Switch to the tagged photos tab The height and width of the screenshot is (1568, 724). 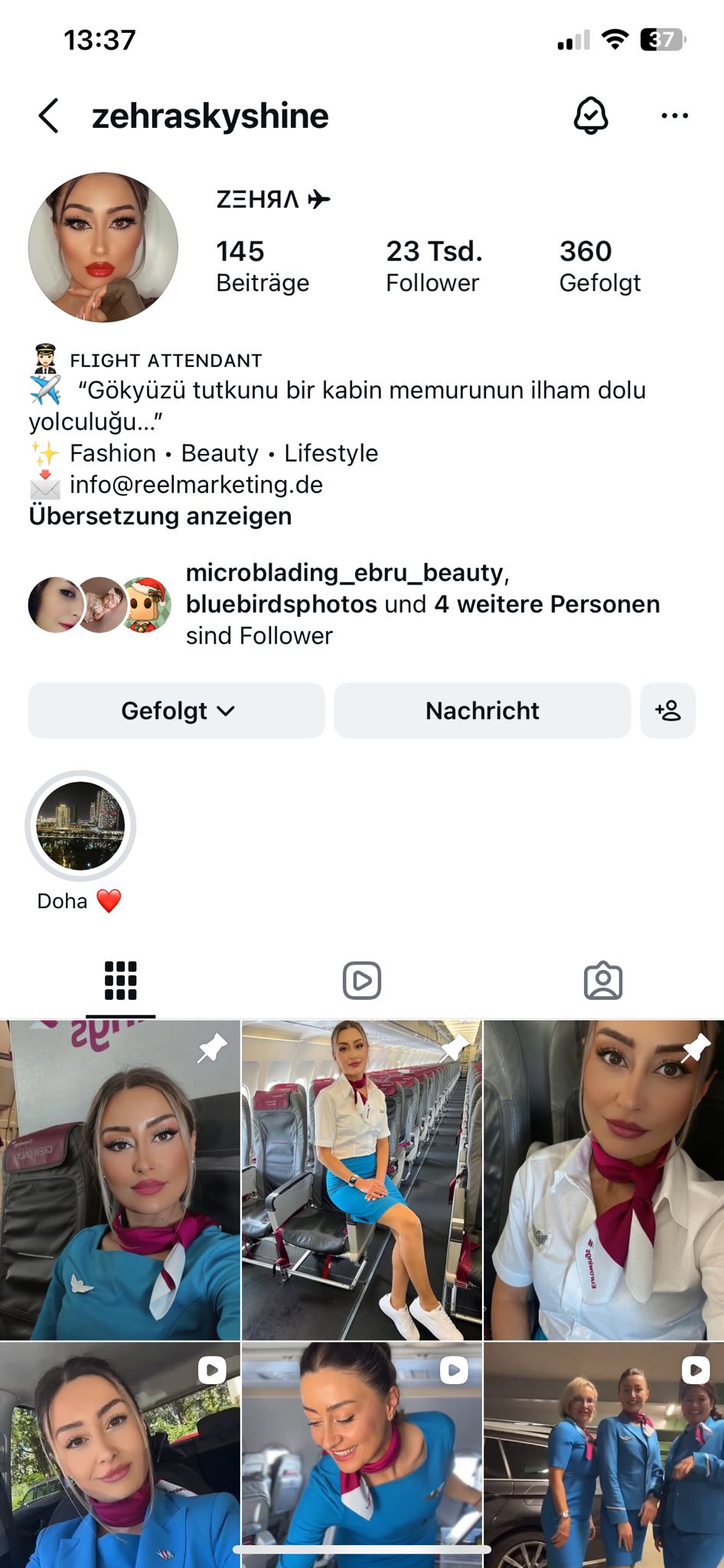point(603,980)
